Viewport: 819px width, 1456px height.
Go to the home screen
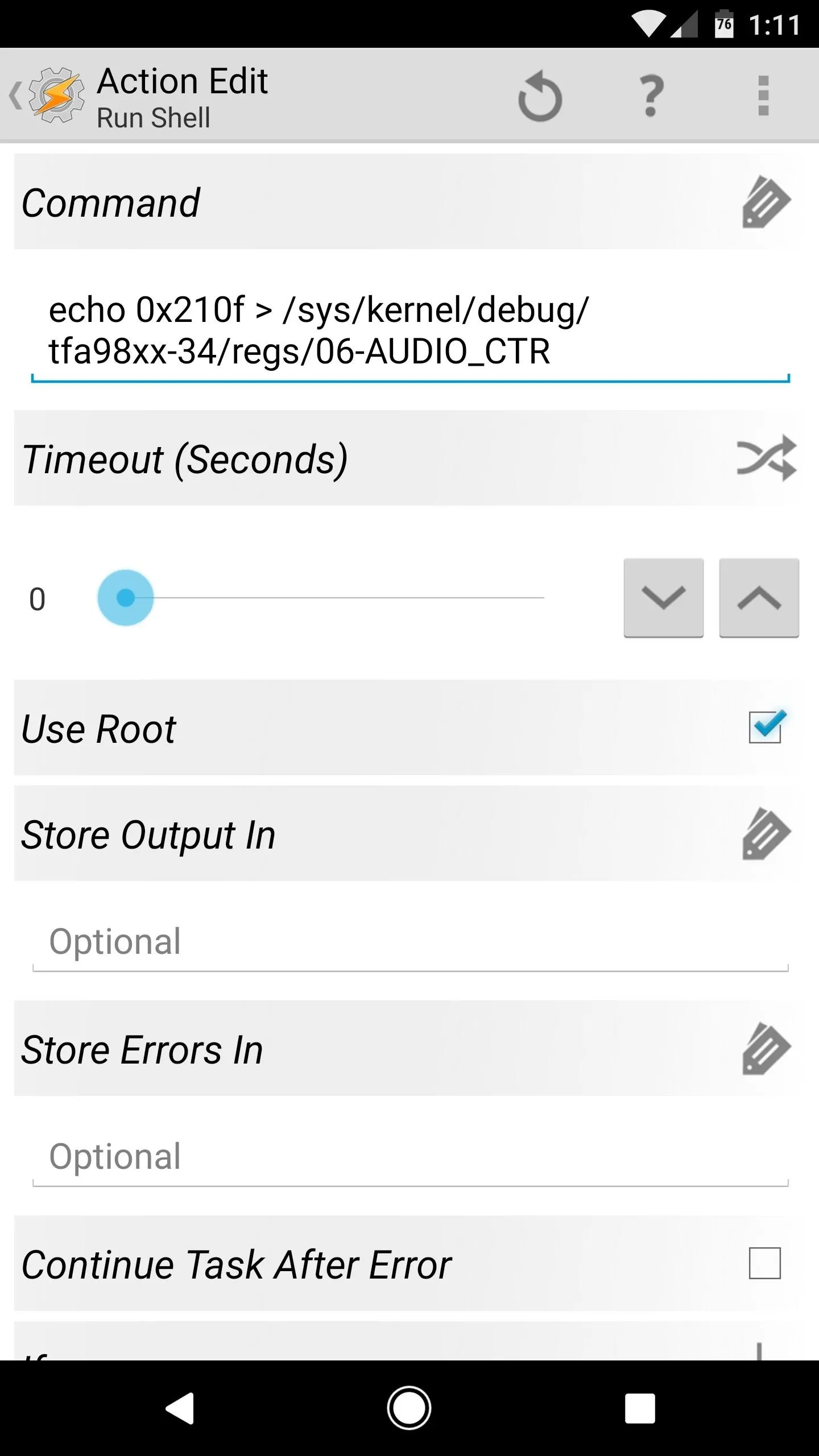pyautogui.click(x=409, y=1409)
